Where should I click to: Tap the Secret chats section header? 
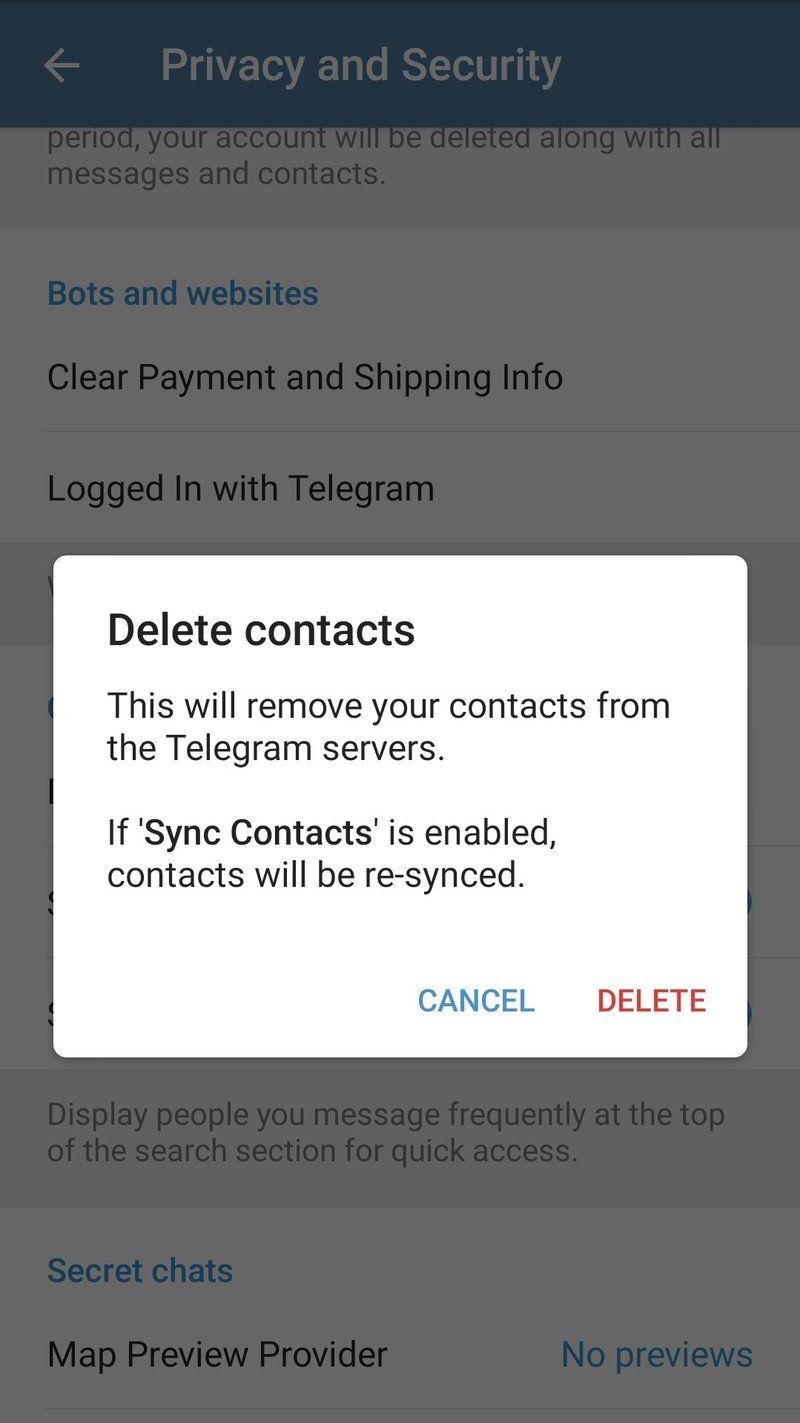pyautogui.click(x=140, y=1270)
